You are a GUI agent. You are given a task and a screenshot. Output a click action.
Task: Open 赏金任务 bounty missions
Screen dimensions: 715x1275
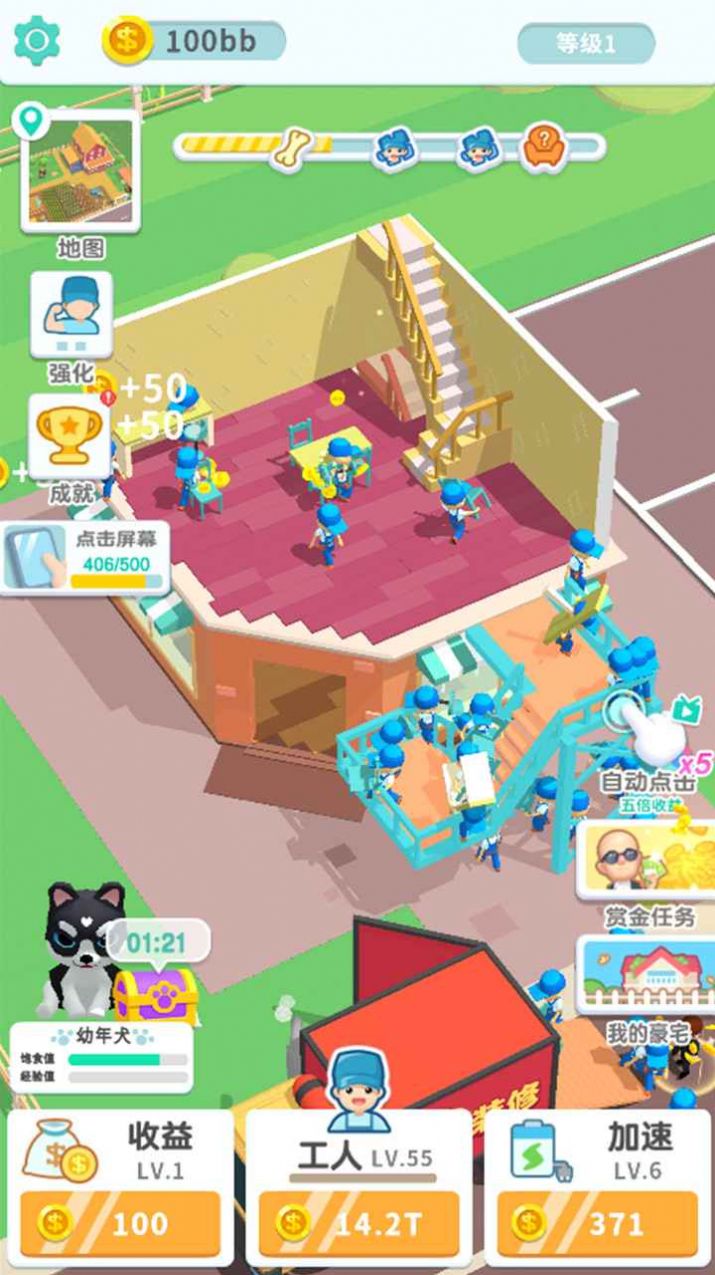click(646, 860)
